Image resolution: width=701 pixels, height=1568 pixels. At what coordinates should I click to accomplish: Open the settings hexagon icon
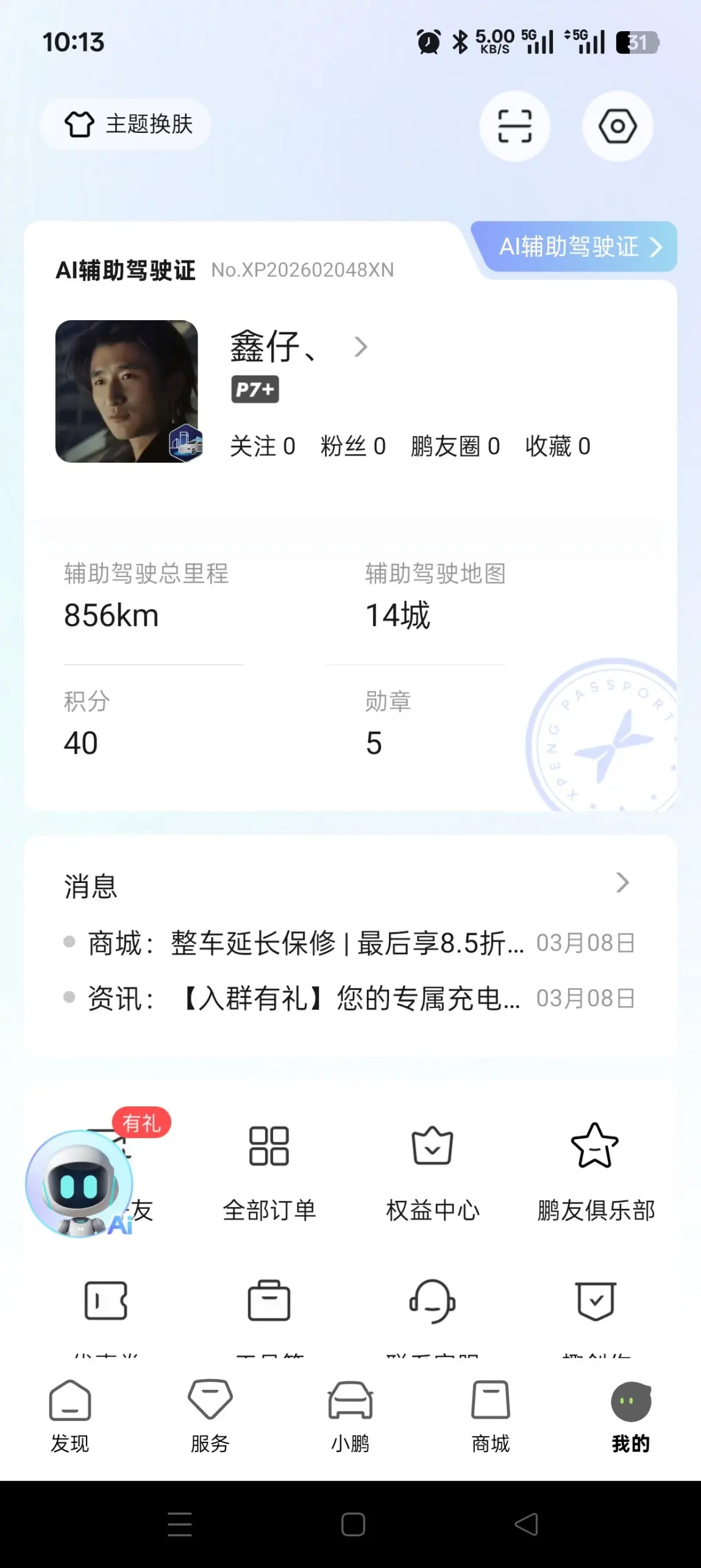pos(617,126)
